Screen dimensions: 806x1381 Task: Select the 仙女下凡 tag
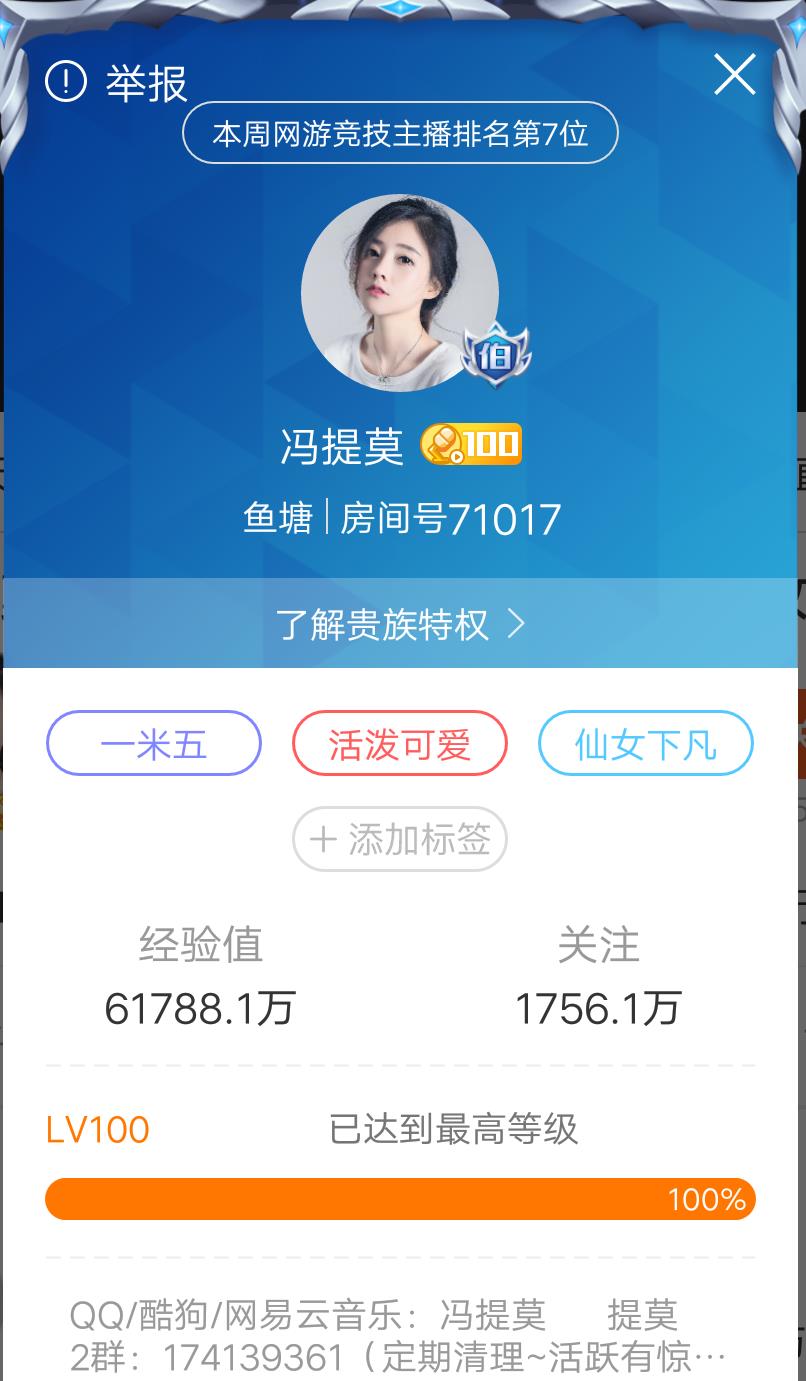point(645,744)
